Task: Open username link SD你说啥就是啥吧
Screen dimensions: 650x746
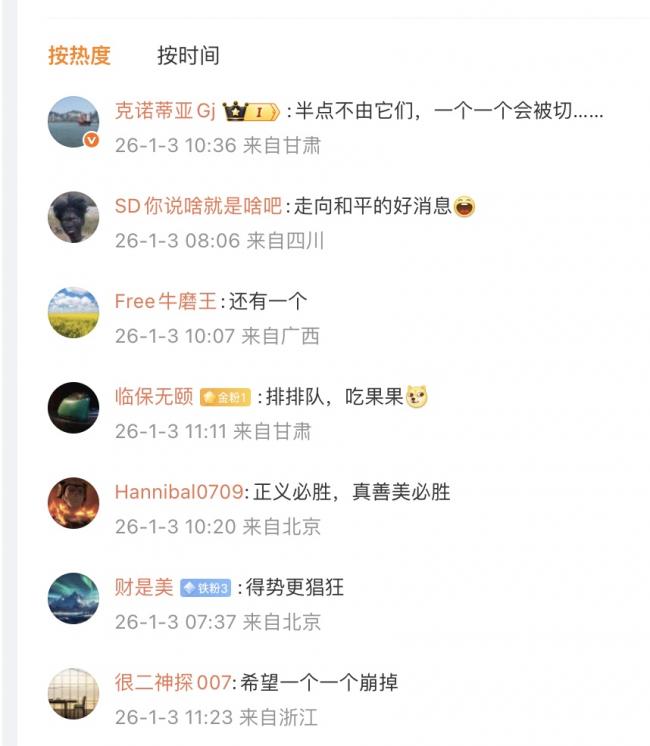Action: point(199,207)
